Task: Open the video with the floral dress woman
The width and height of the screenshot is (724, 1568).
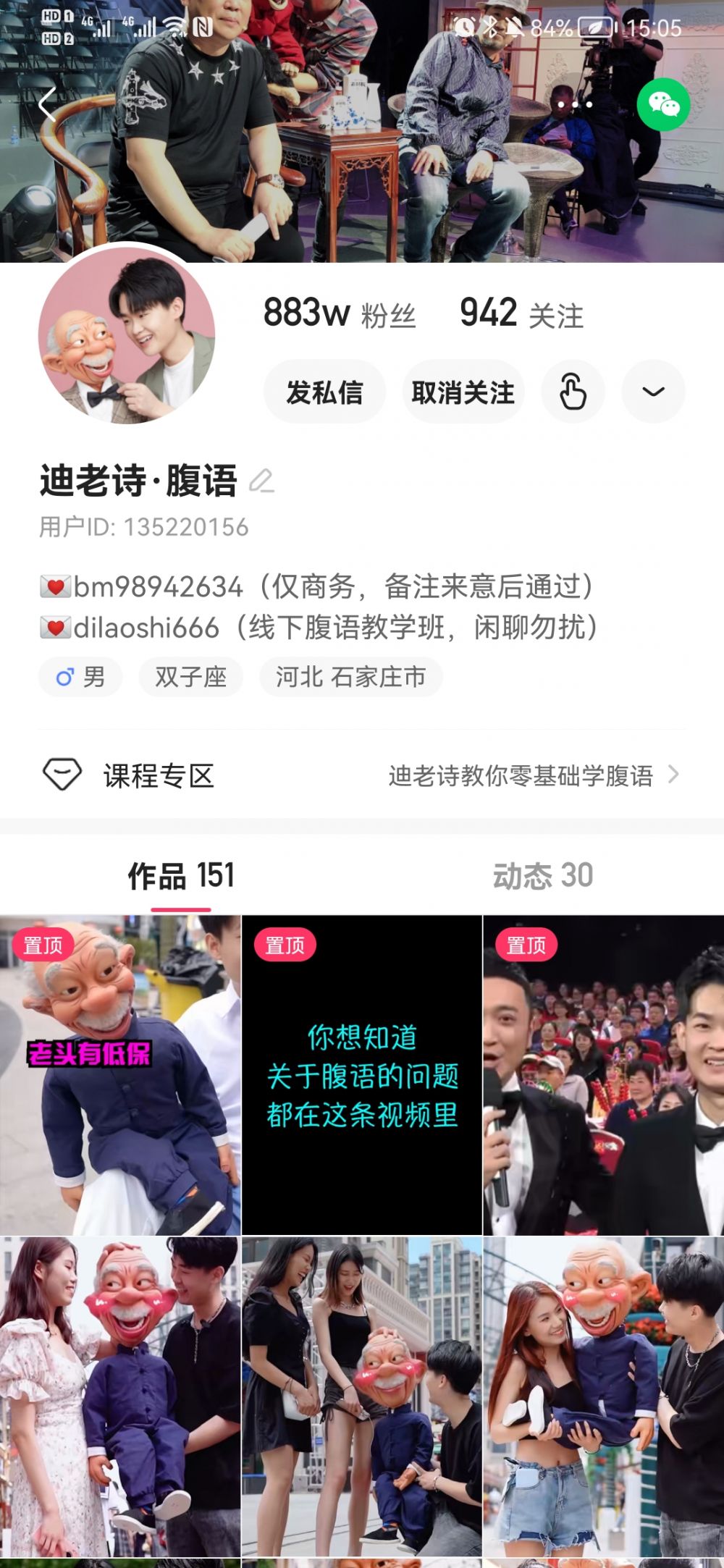Action: click(120, 1396)
